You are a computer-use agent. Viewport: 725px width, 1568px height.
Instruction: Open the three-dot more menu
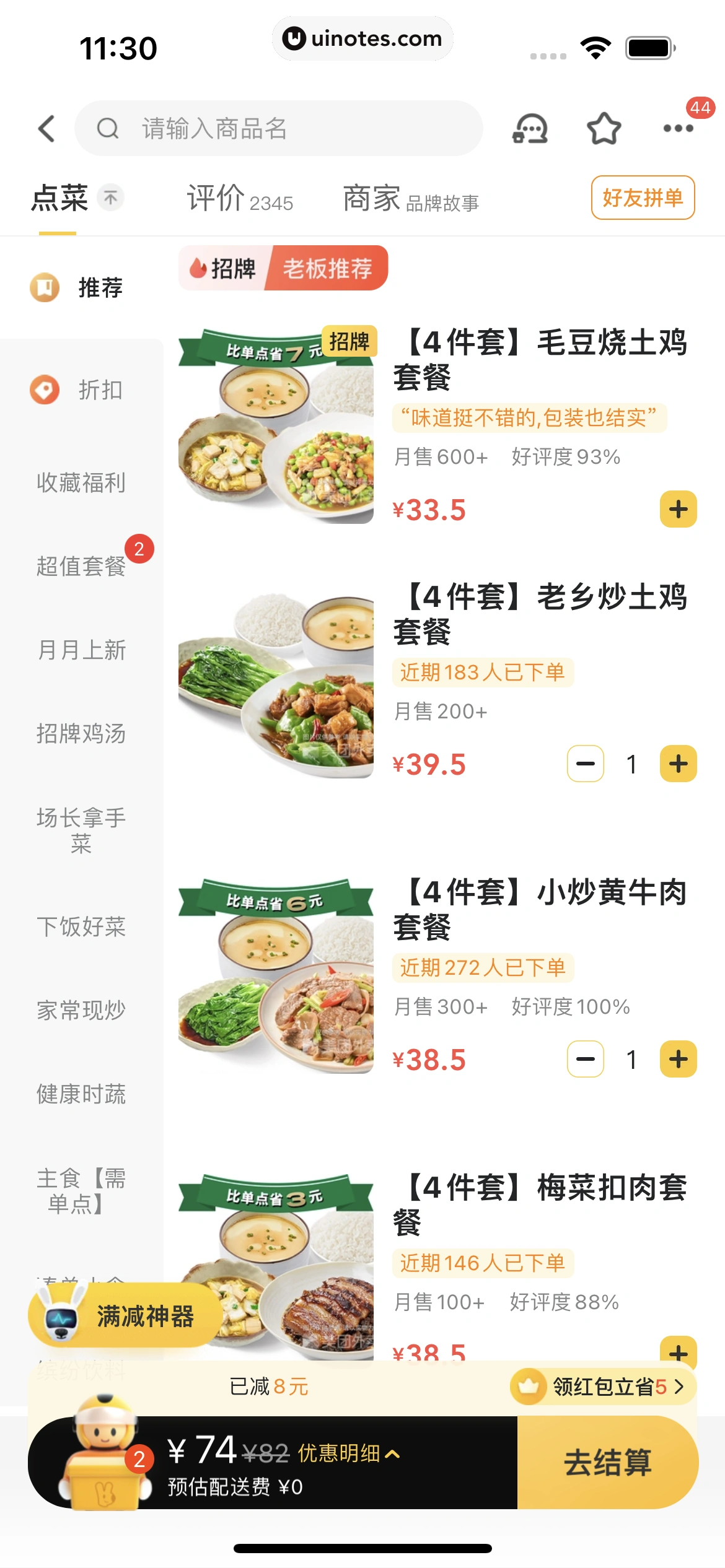point(678,129)
